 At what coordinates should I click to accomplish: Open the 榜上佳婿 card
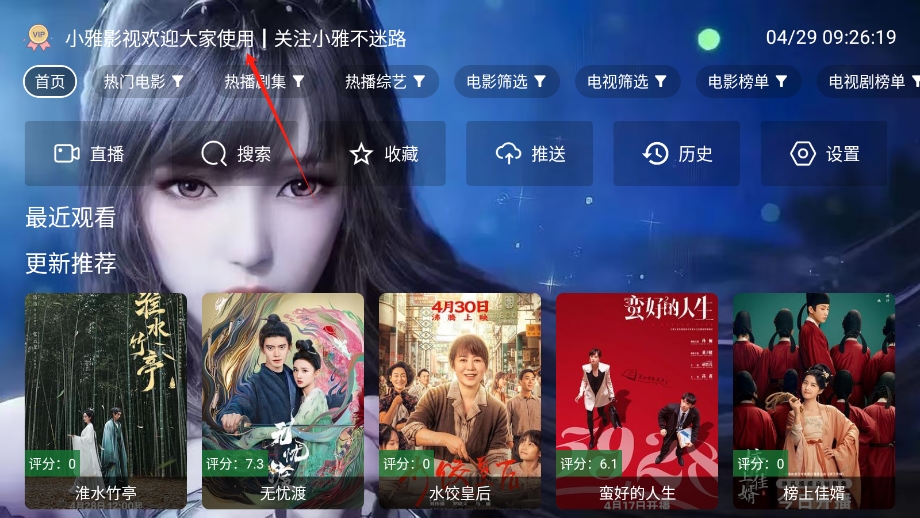tap(814, 400)
